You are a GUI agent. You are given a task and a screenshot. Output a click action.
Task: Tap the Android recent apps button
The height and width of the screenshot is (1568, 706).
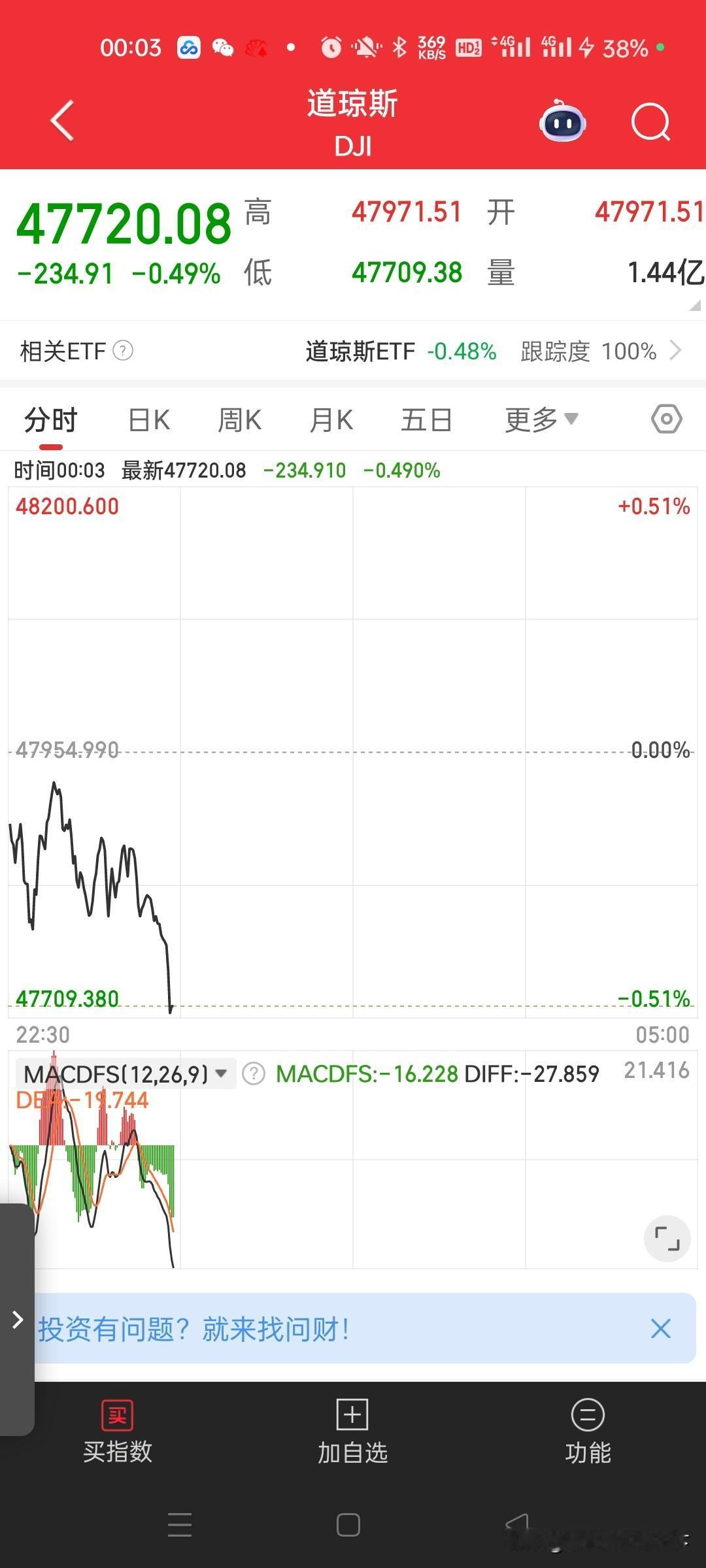coord(180,1526)
